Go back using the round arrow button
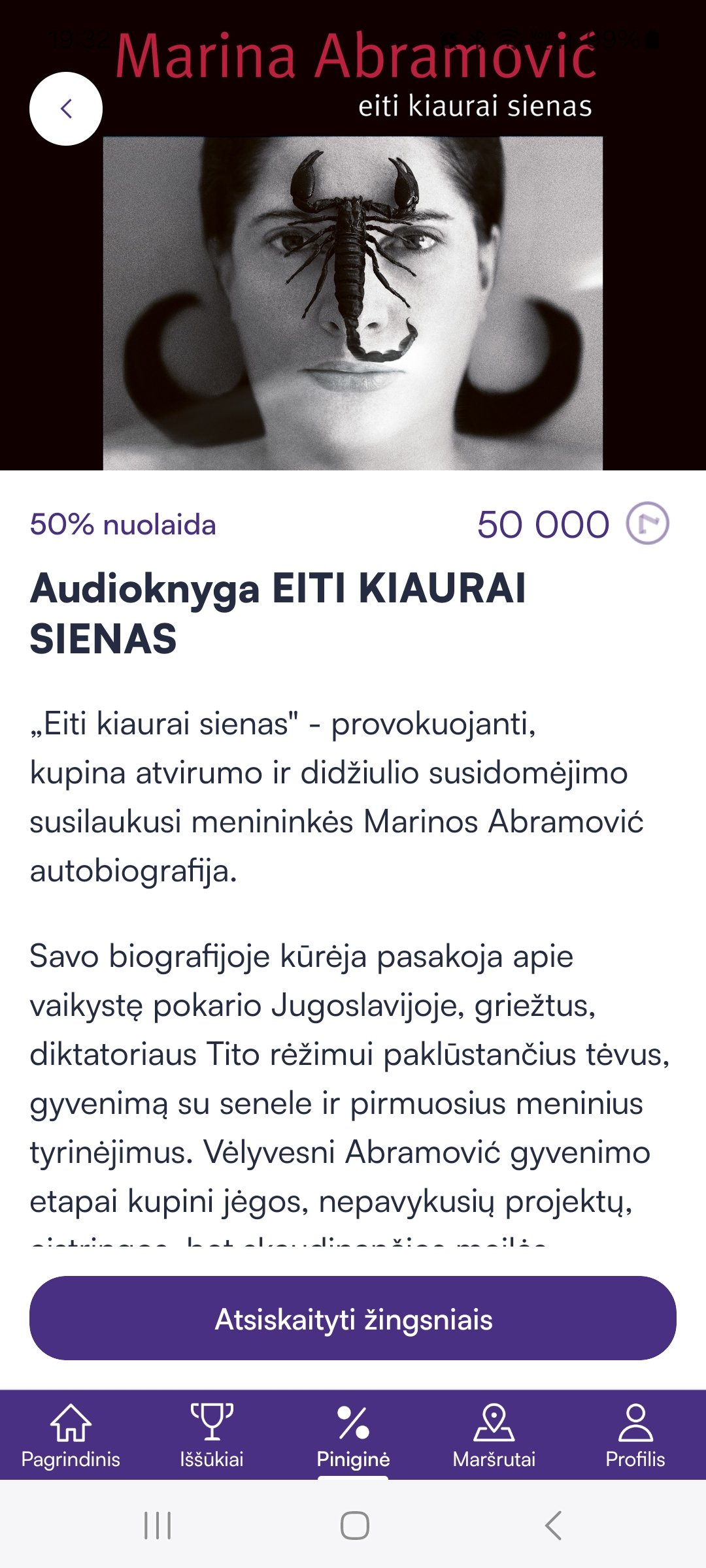 (x=66, y=108)
